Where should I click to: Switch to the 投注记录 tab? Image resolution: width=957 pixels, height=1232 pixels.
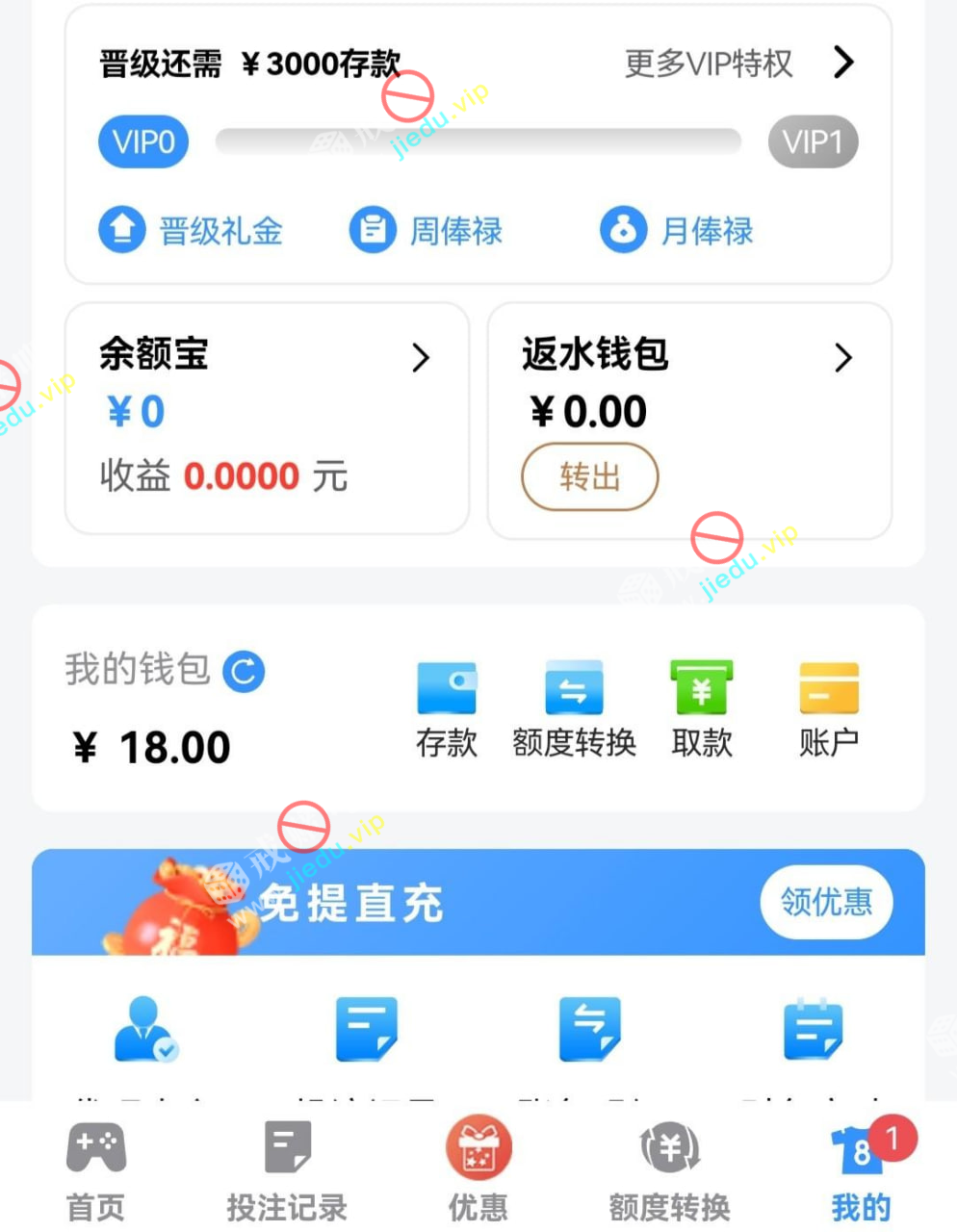point(287,1170)
